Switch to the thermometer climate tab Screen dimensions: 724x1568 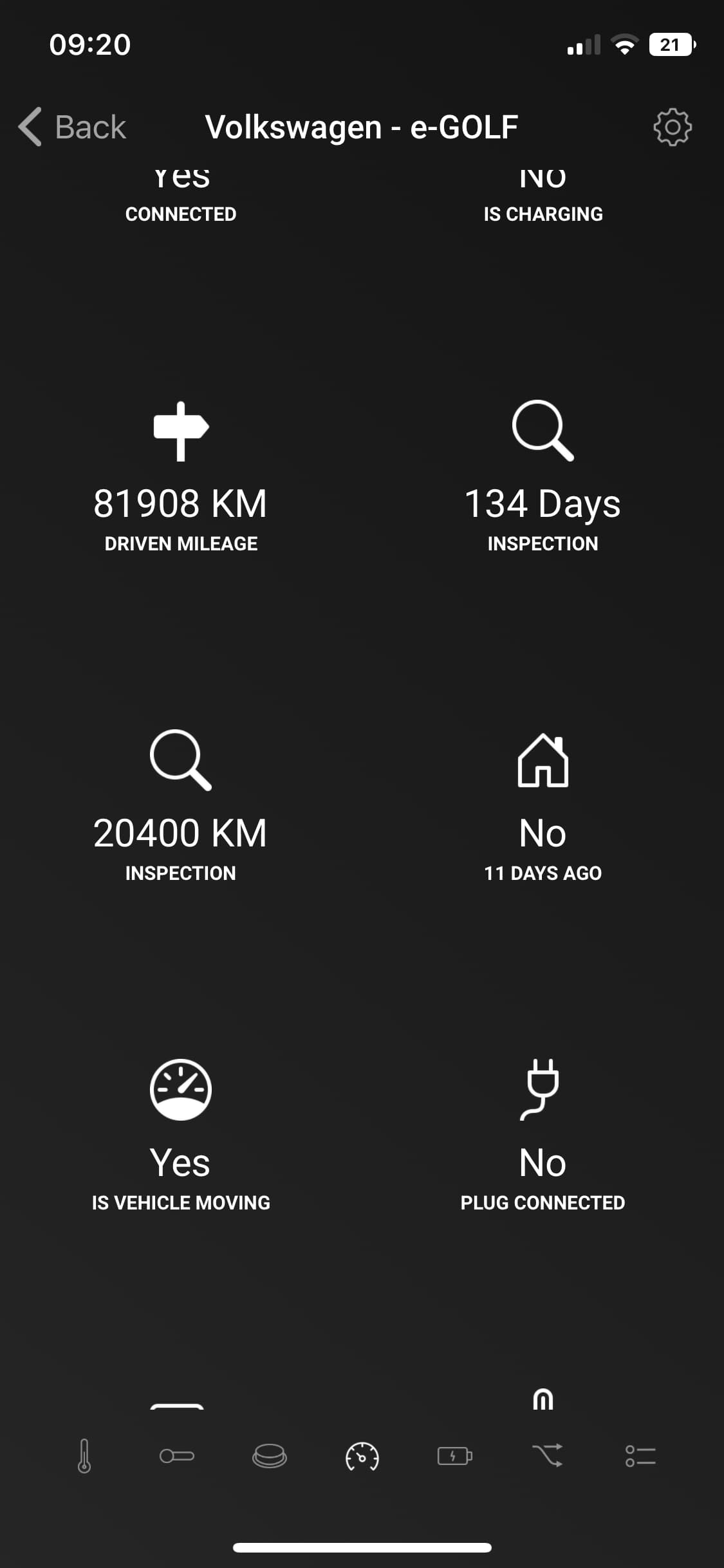click(x=84, y=1455)
